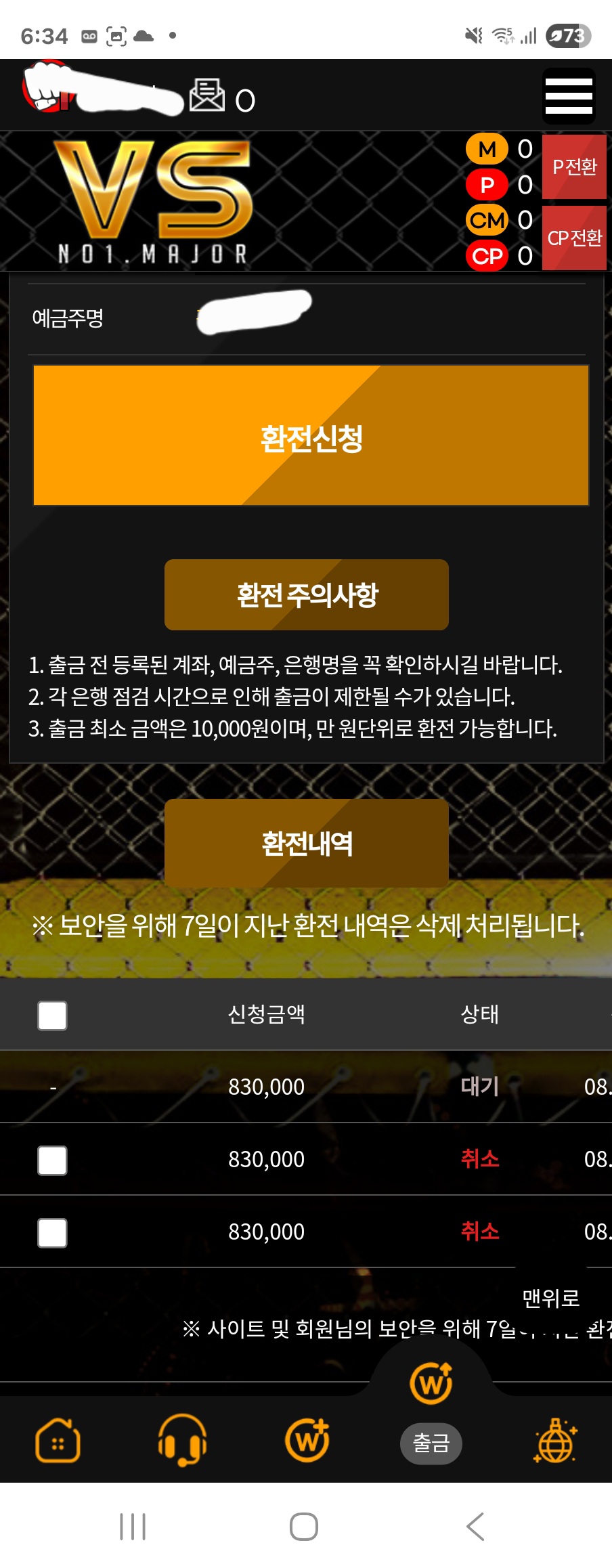Tap the CP전환 button
This screenshot has width=612, height=1568.
tap(574, 238)
